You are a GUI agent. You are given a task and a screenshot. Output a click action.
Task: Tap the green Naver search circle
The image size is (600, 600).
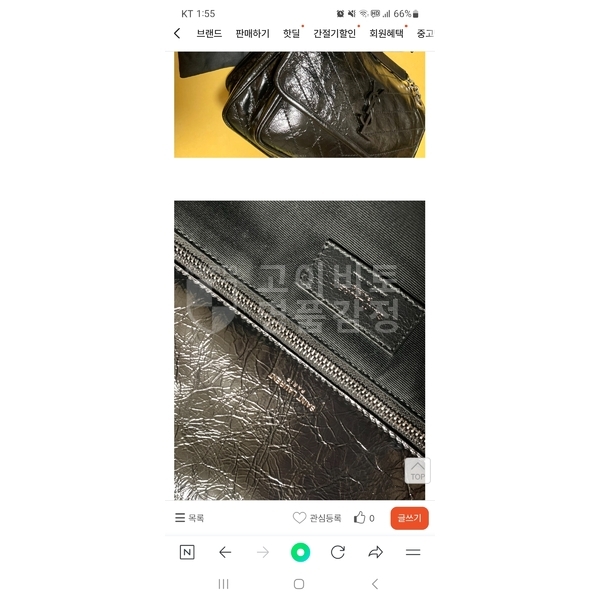coord(300,552)
